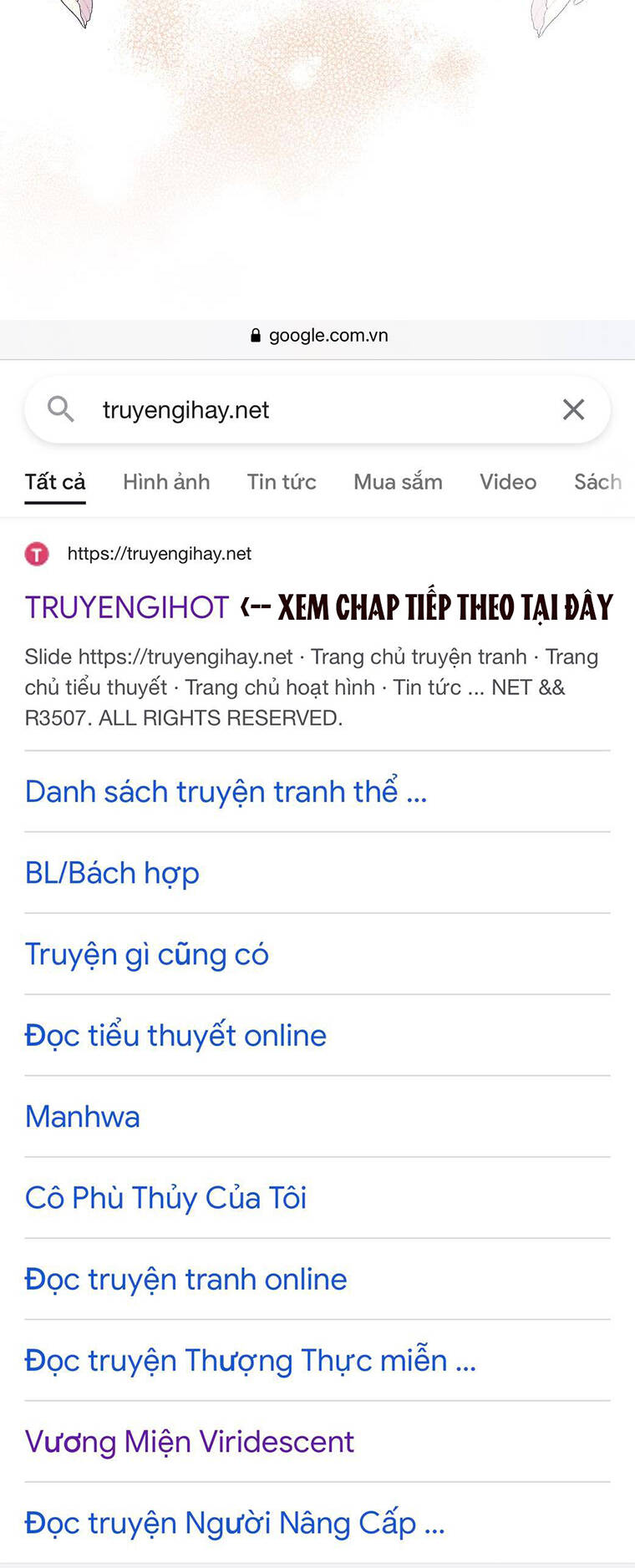This screenshot has height=1568, width=635.
Task: Clear the search query with the X icon
Action: coord(573,409)
